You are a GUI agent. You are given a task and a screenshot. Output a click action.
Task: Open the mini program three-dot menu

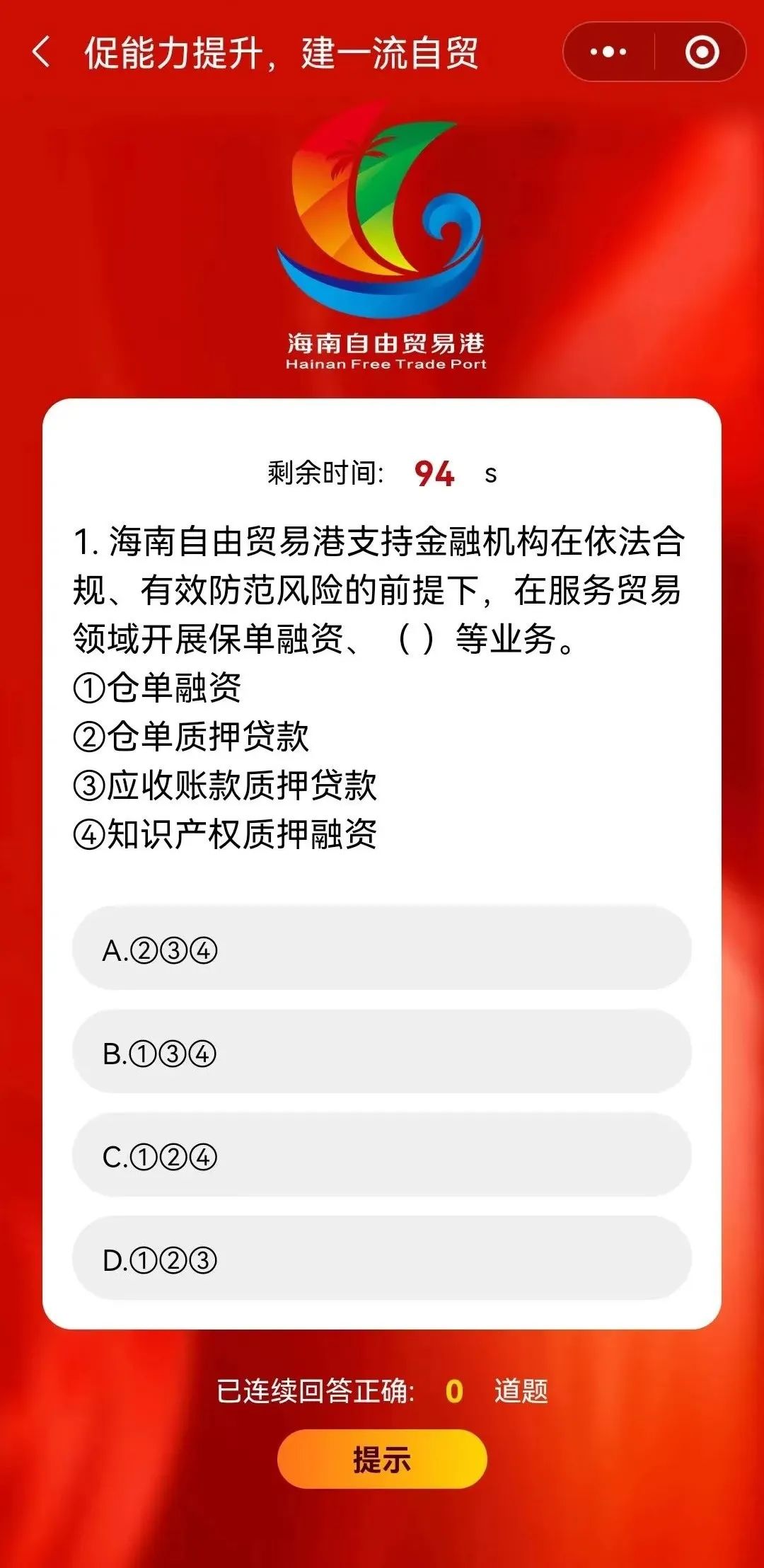click(608, 52)
